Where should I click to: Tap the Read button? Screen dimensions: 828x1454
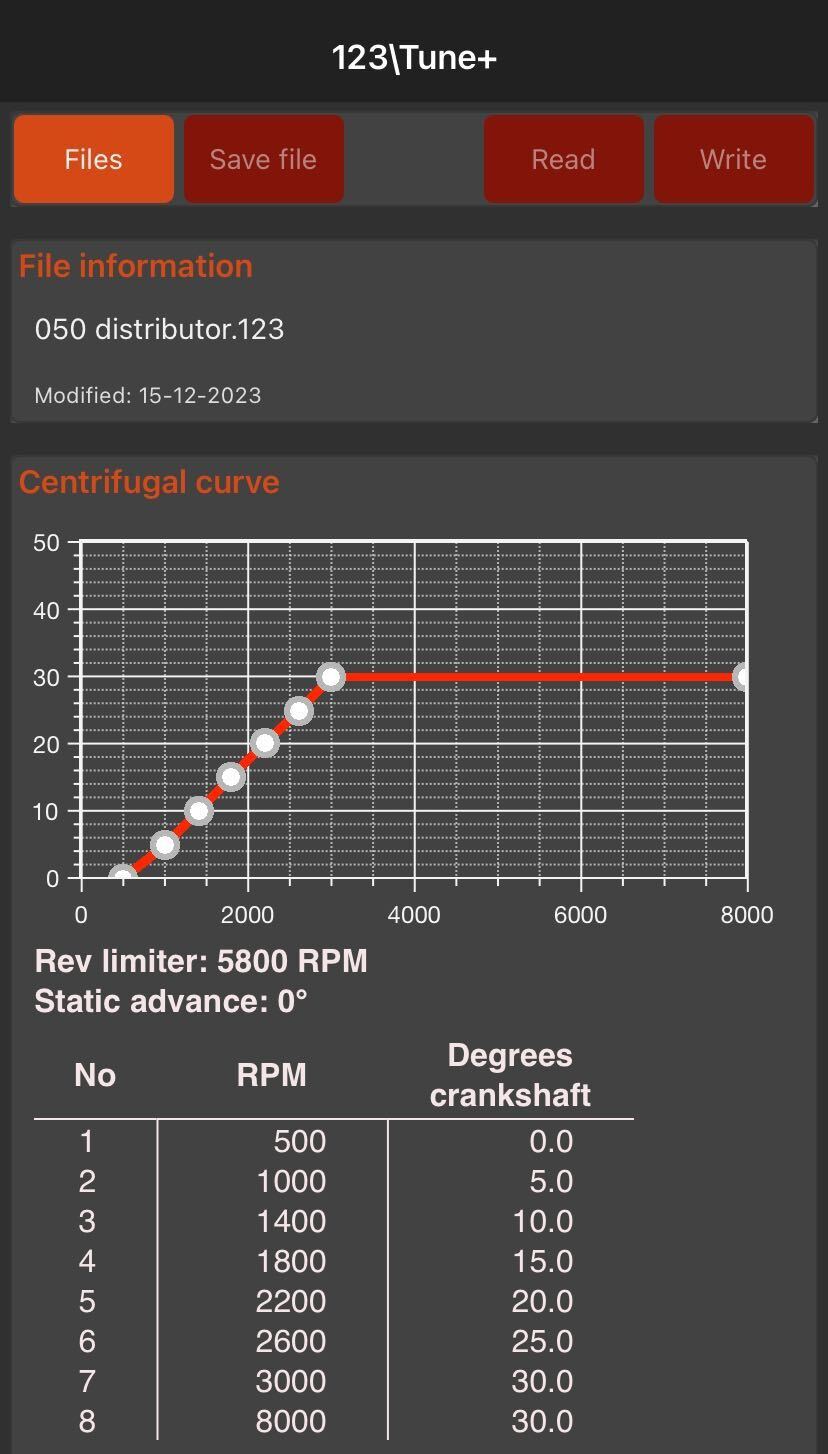point(564,159)
